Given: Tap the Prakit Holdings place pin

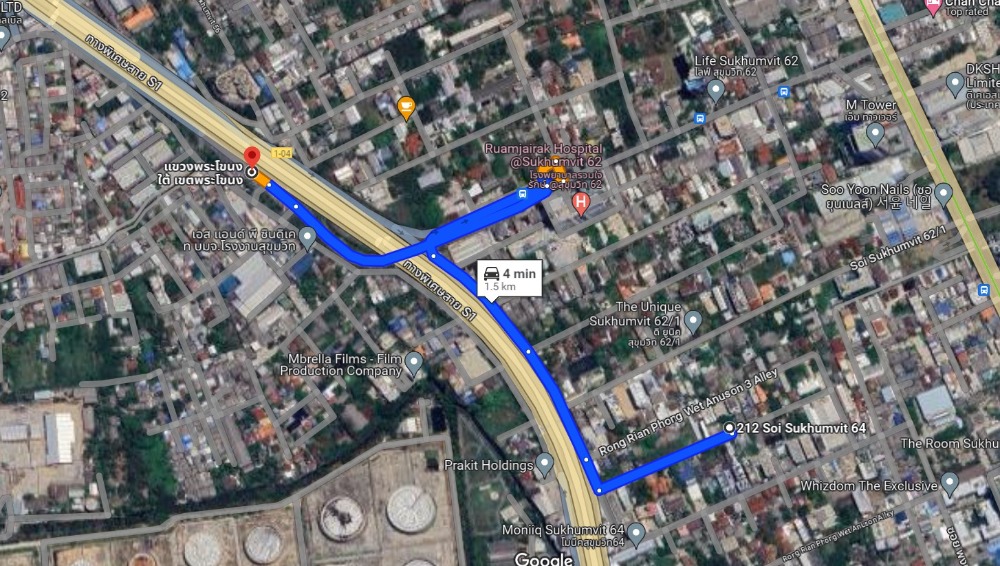Looking at the screenshot, I should click(544, 464).
